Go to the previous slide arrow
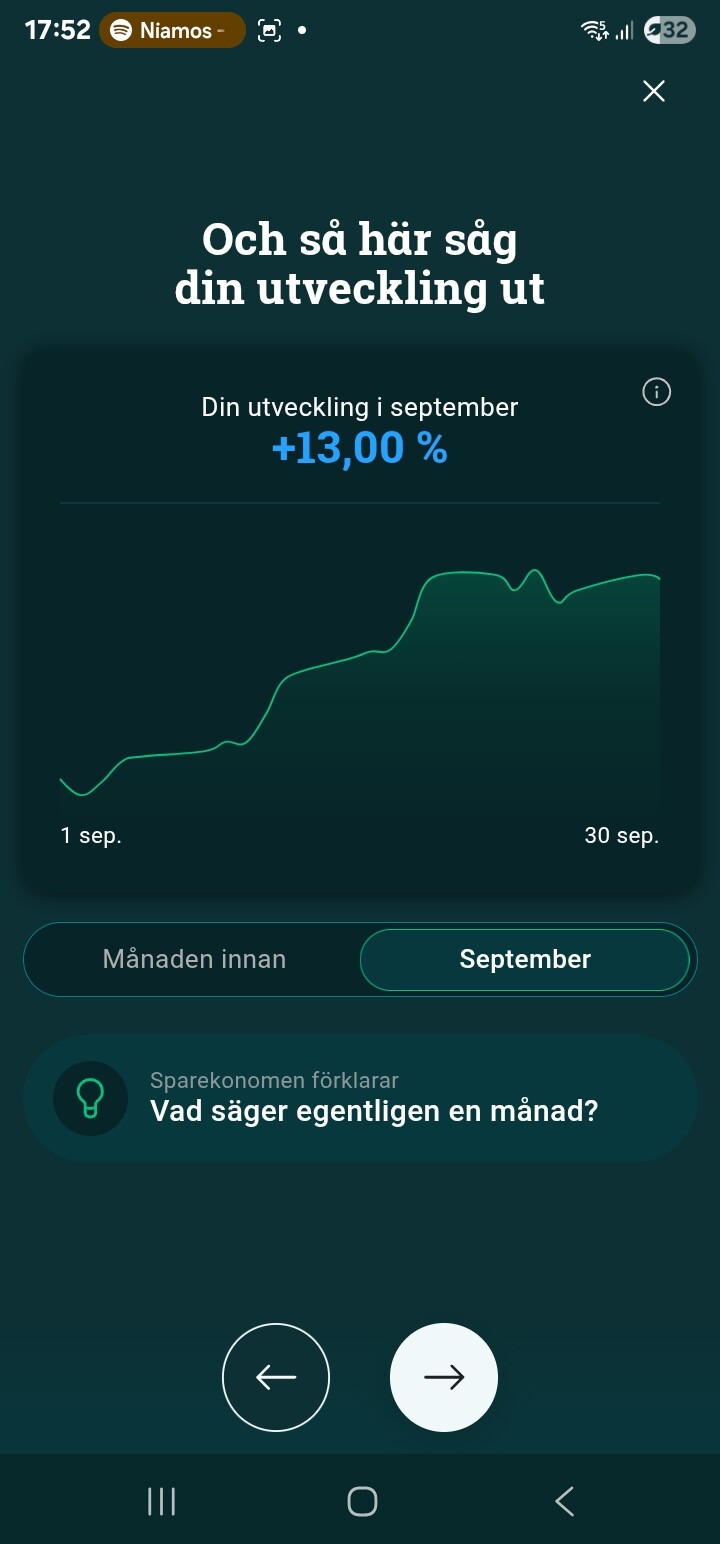 [x=276, y=1377]
